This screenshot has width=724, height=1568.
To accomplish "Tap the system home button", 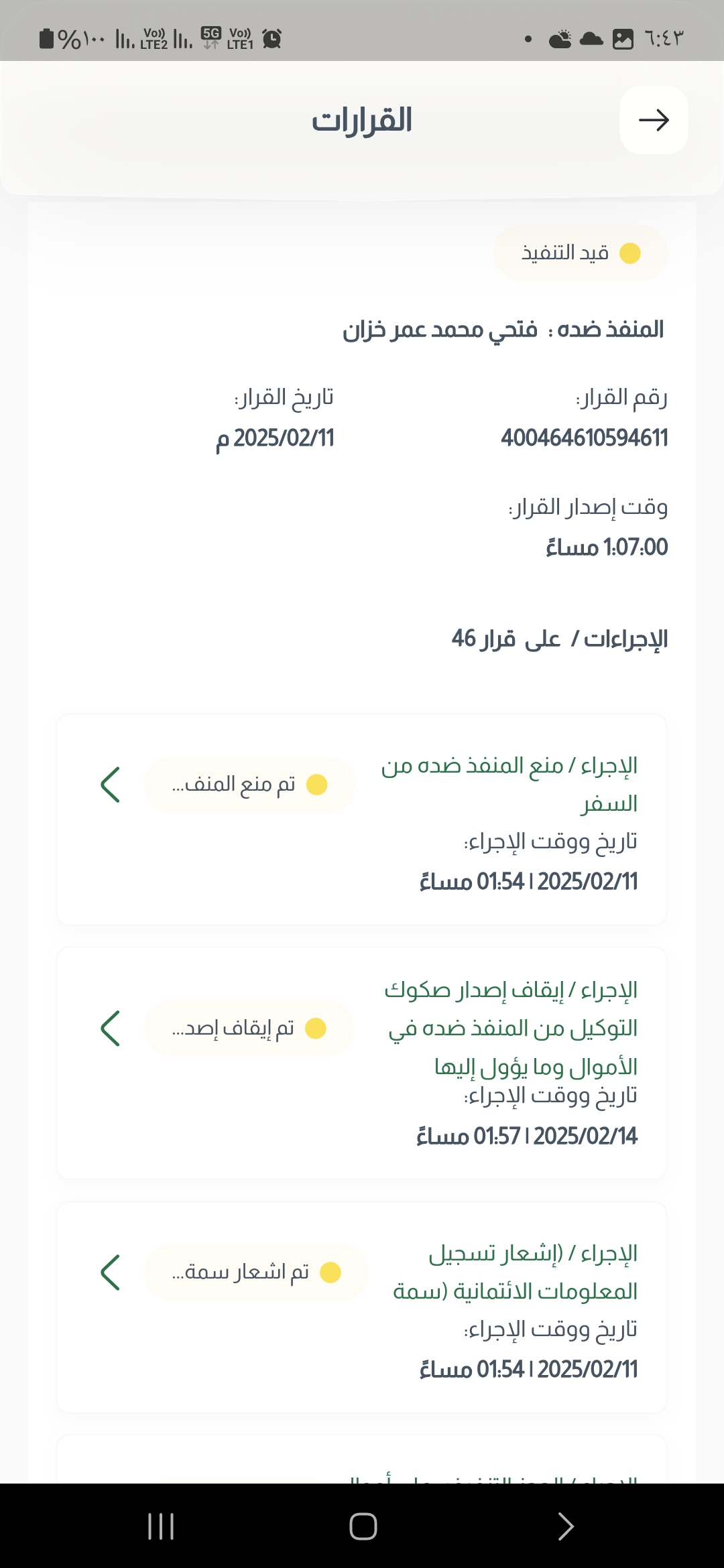I will pos(363,1526).
